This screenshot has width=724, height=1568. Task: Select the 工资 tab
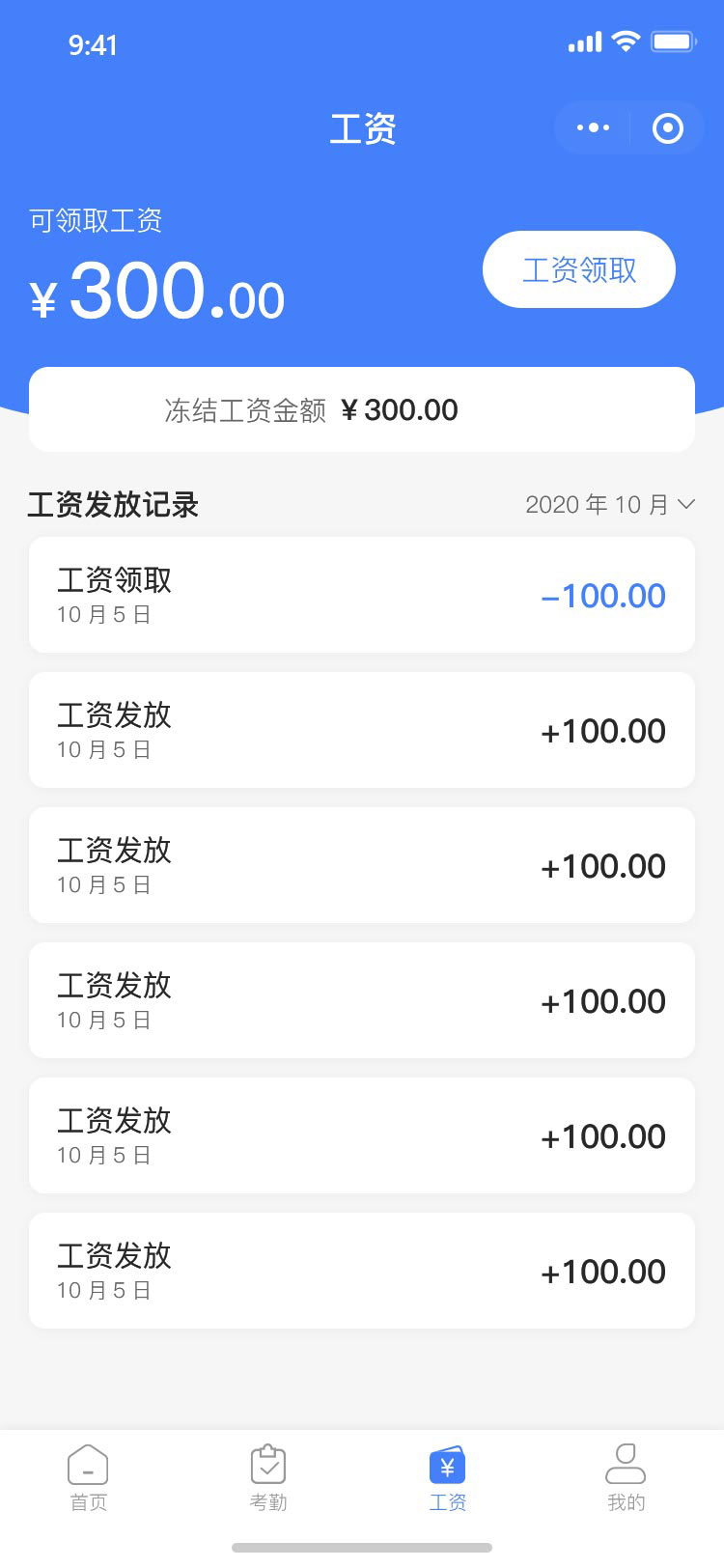pos(448,1478)
